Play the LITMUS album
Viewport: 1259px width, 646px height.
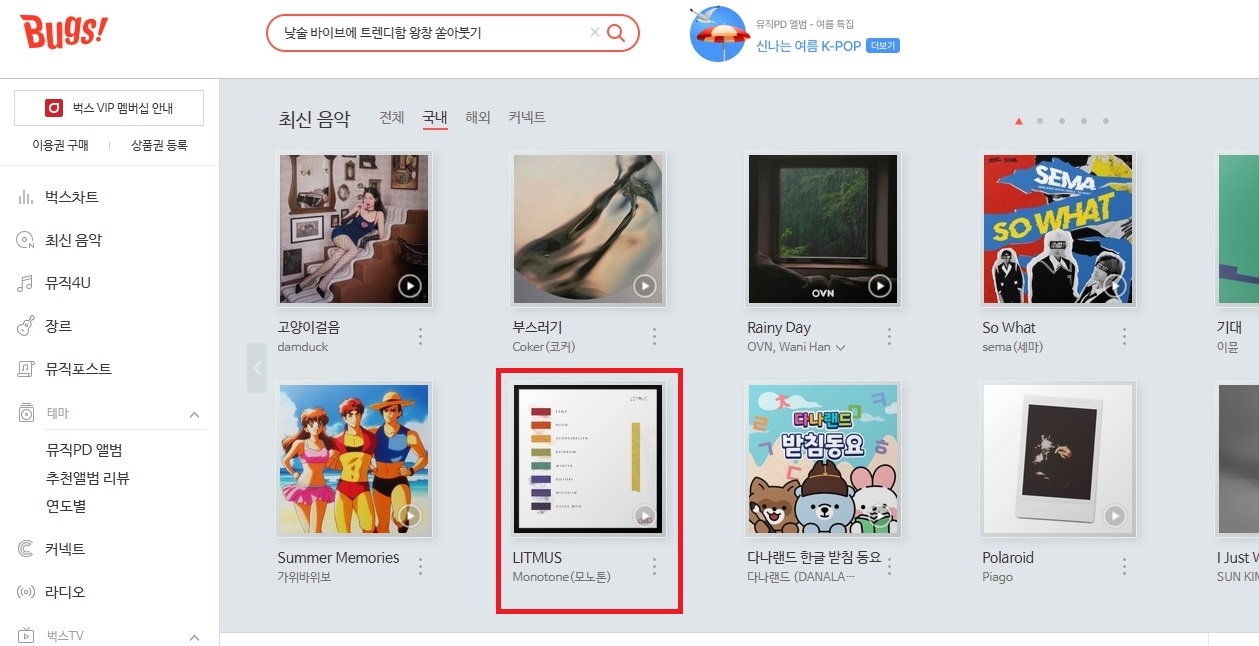(x=644, y=516)
